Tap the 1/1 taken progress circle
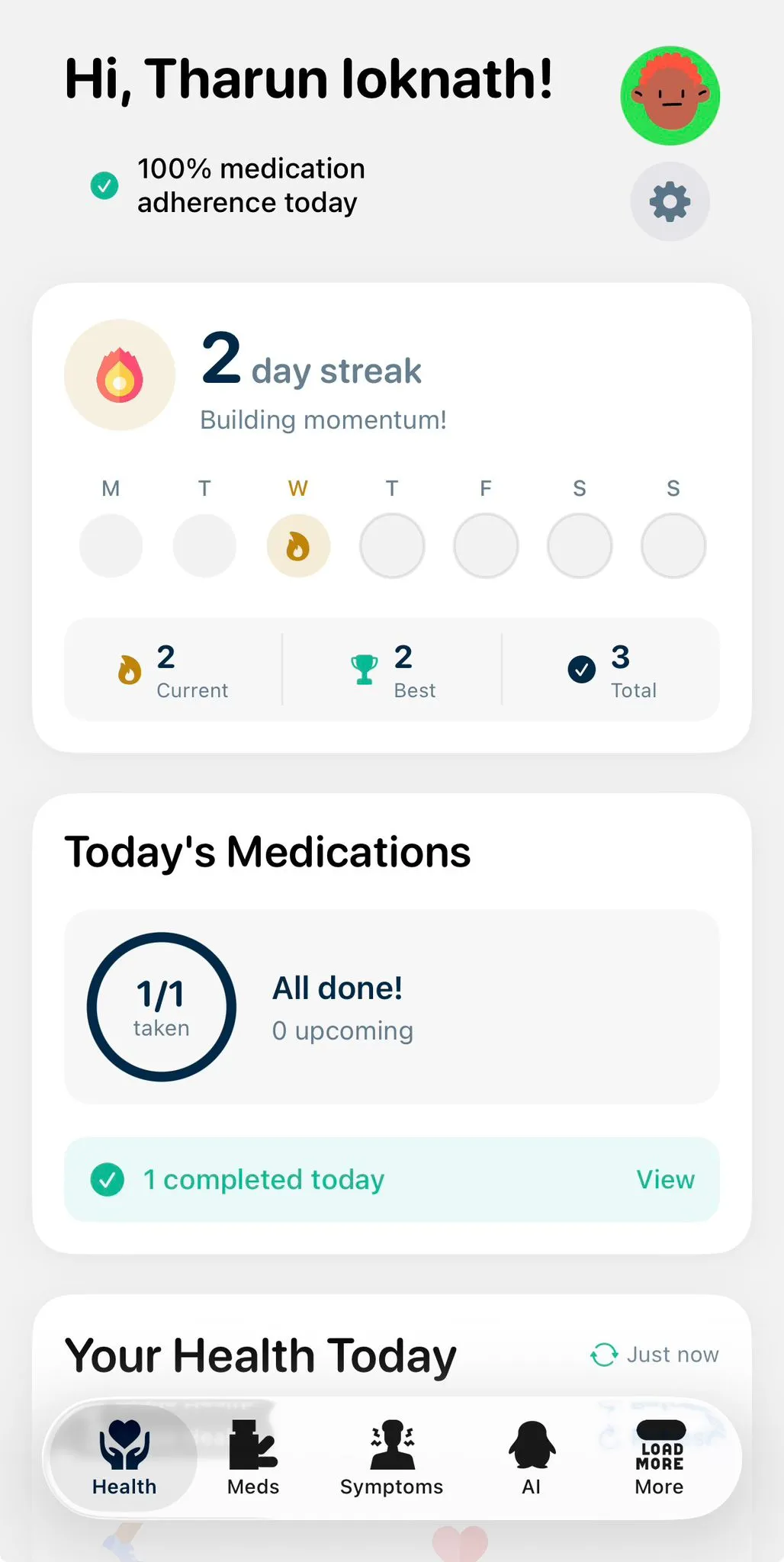The width and height of the screenshot is (784, 1562). 160,1007
